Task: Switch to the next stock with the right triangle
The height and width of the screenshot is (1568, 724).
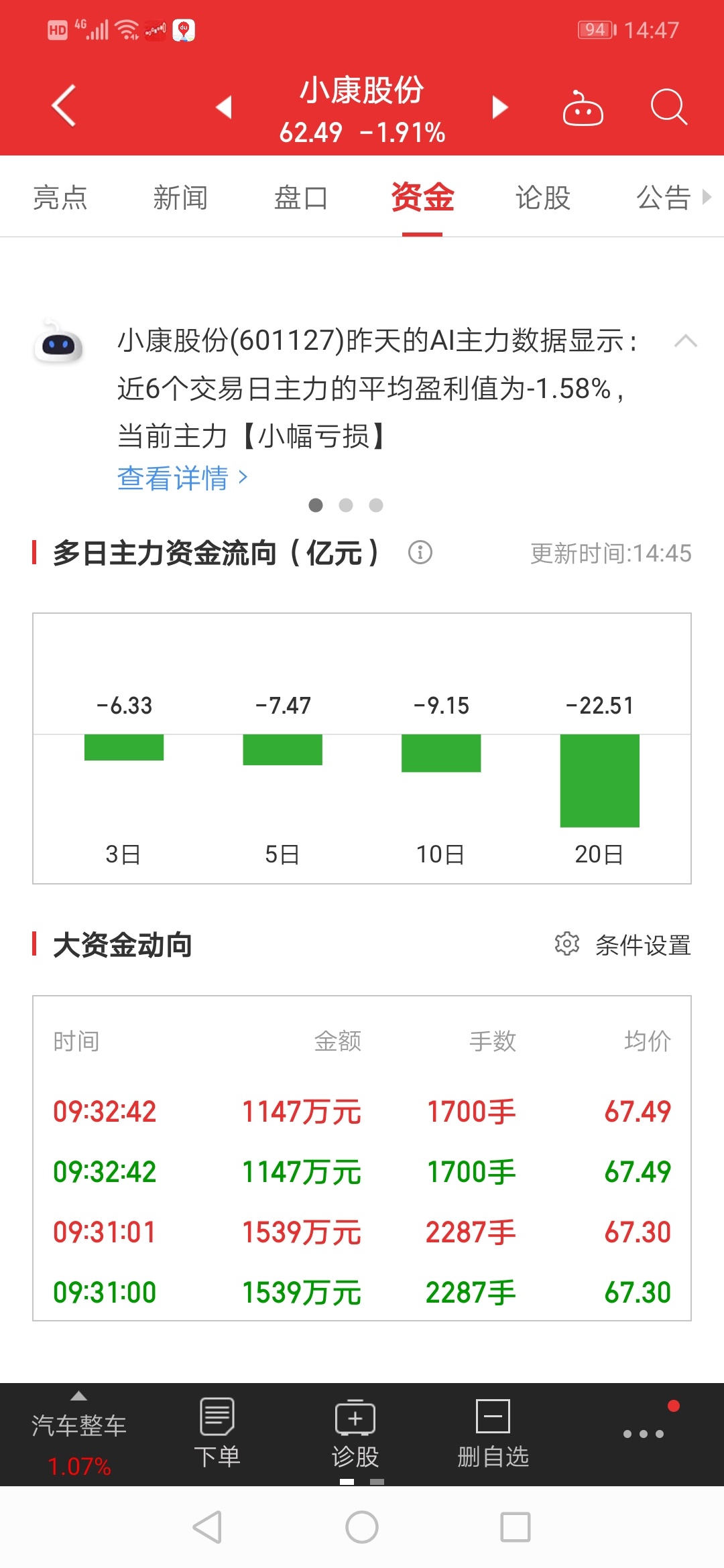Action: (x=500, y=107)
